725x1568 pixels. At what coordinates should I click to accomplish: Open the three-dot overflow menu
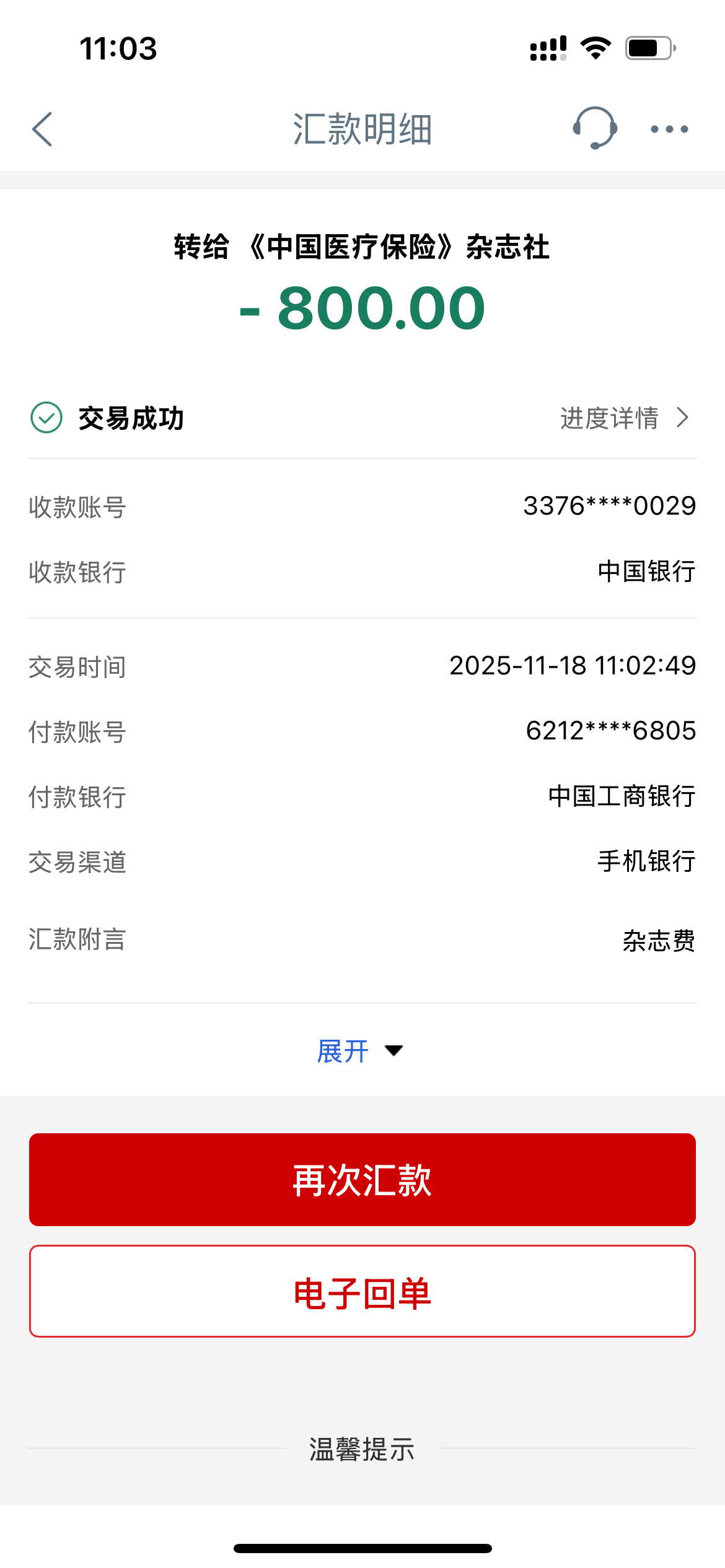click(669, 129)
